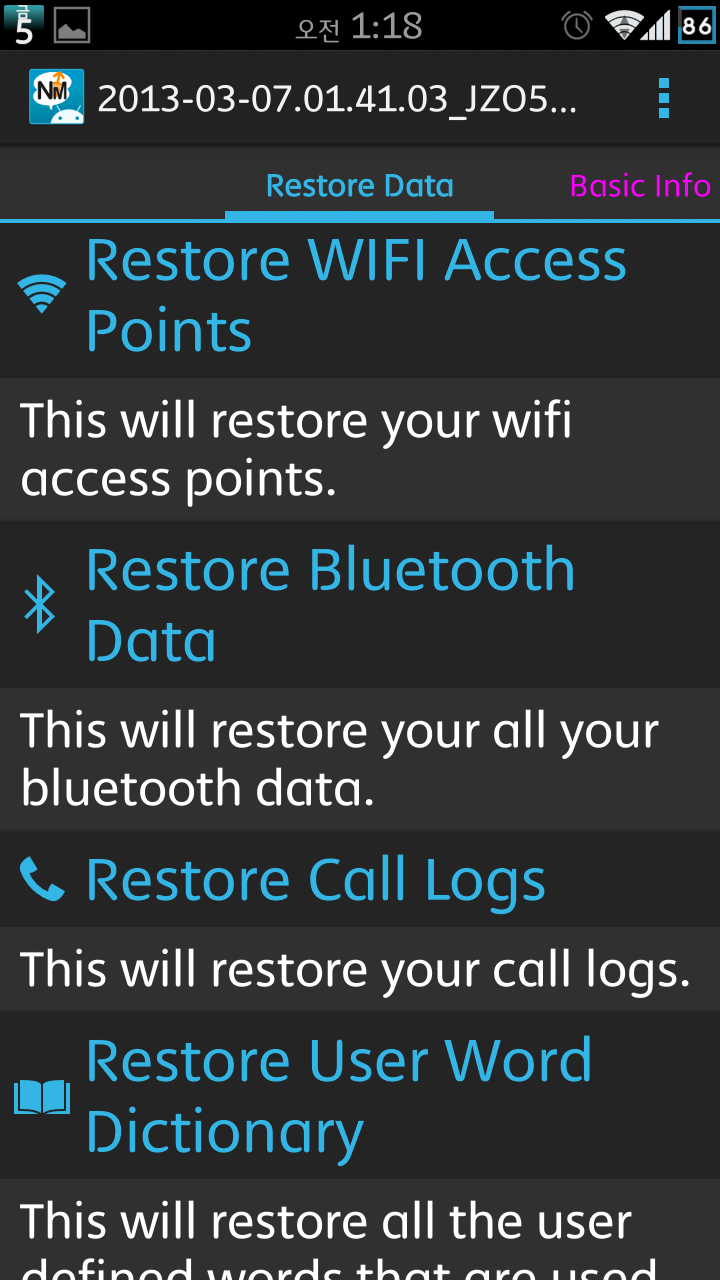Image resolution: width=720 pixels, height=1280 pixels.
Task: Start Restore Call Logs
Action: point(316,880)
